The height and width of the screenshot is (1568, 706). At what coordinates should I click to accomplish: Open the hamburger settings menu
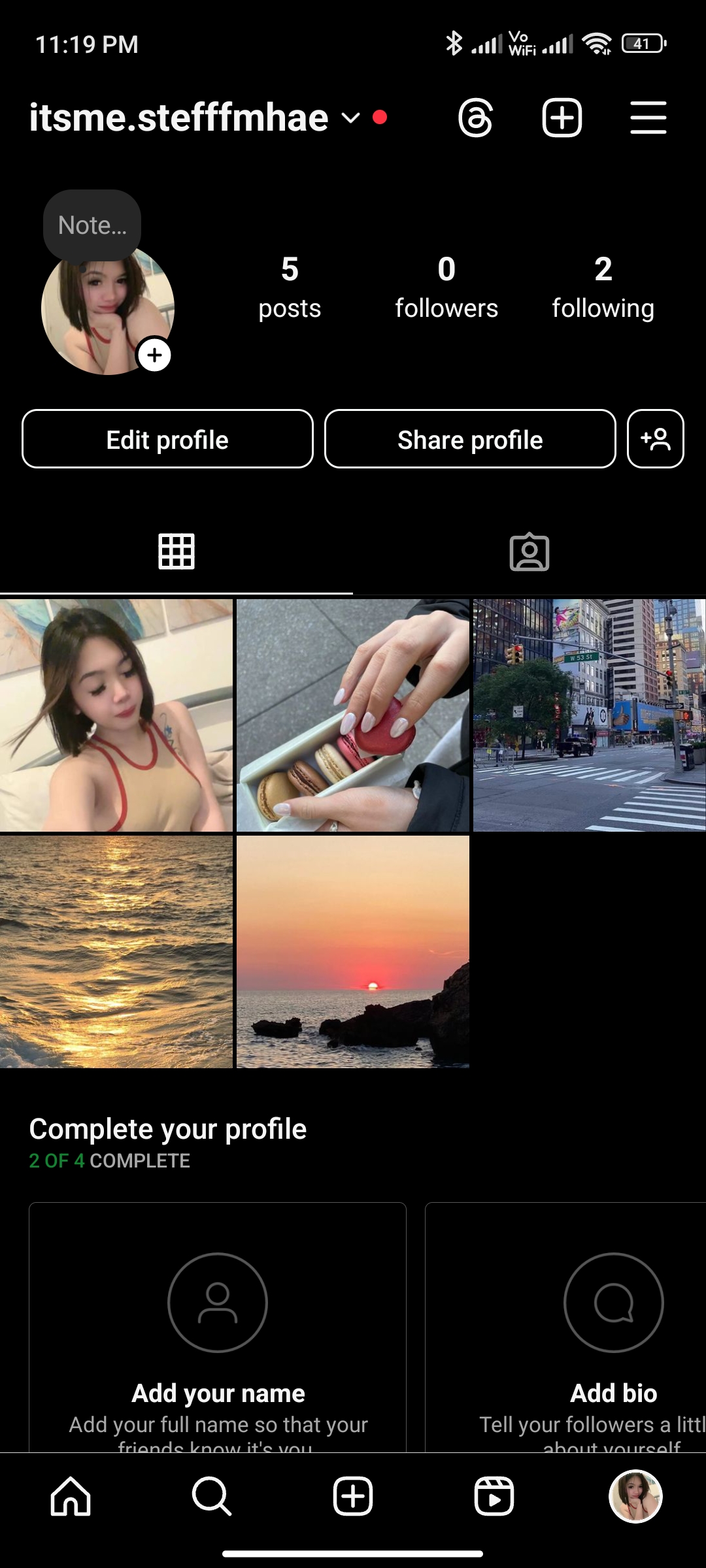click(648, 118)
